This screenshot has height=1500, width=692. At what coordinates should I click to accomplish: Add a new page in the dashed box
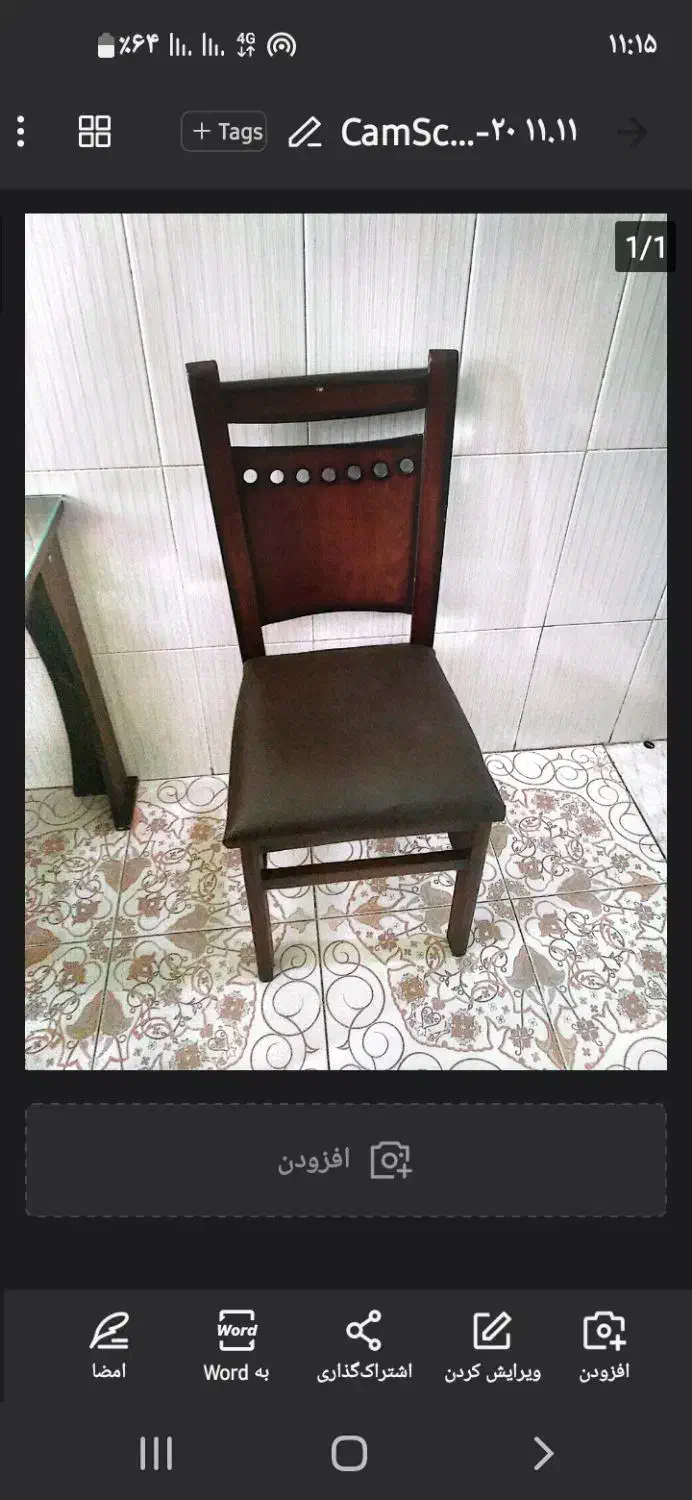(346, 1160)
